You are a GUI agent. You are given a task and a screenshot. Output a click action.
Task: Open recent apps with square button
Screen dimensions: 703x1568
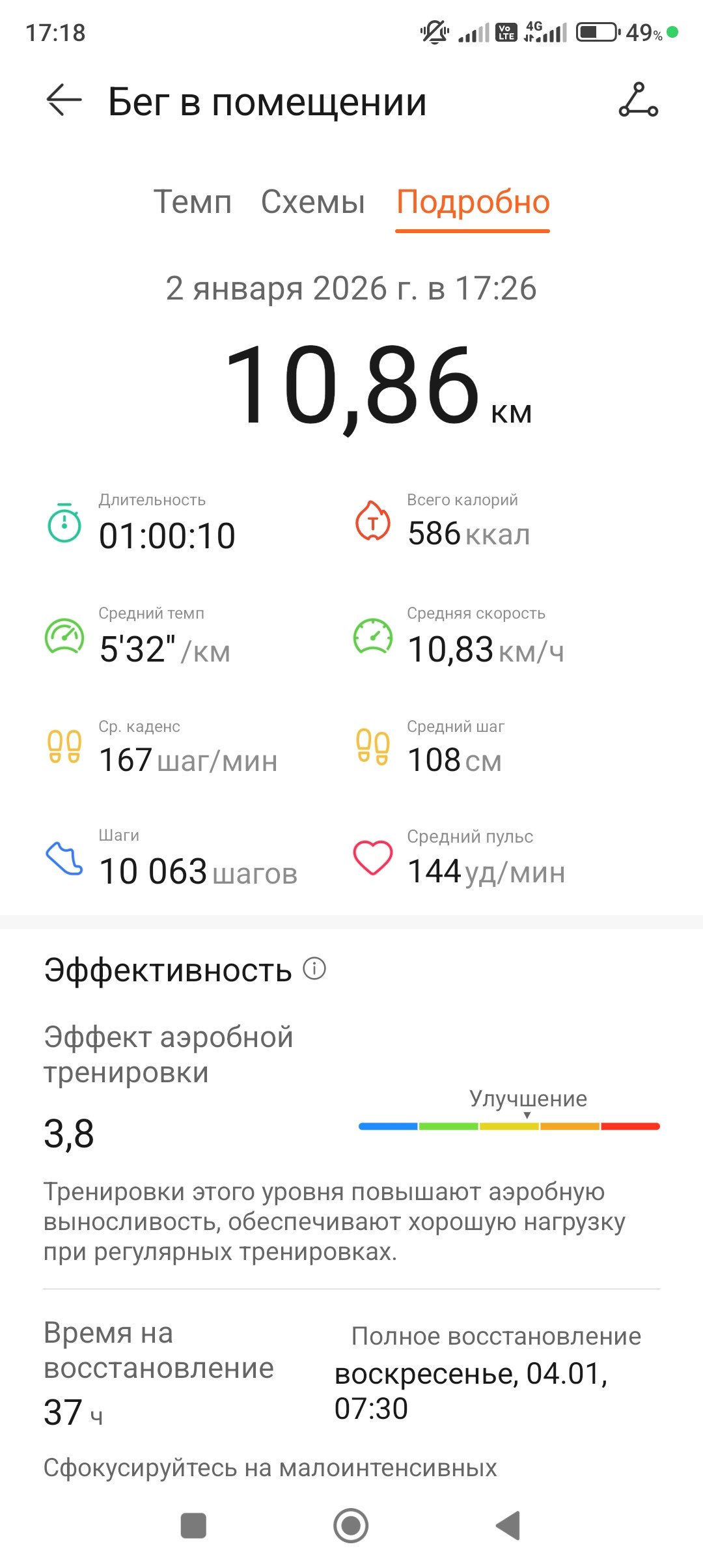click(193, 1526)
